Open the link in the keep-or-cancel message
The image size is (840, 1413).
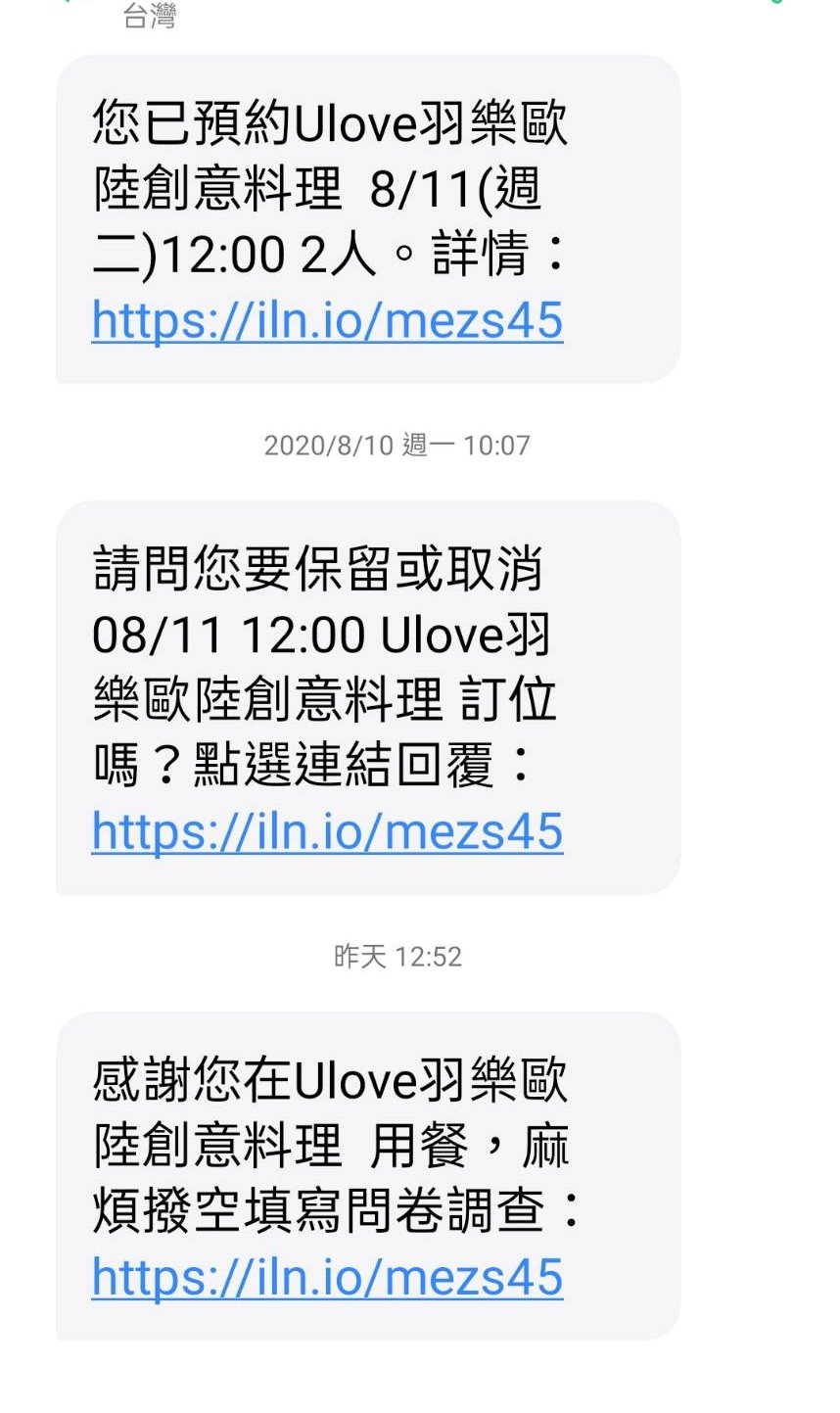point(325,831)
